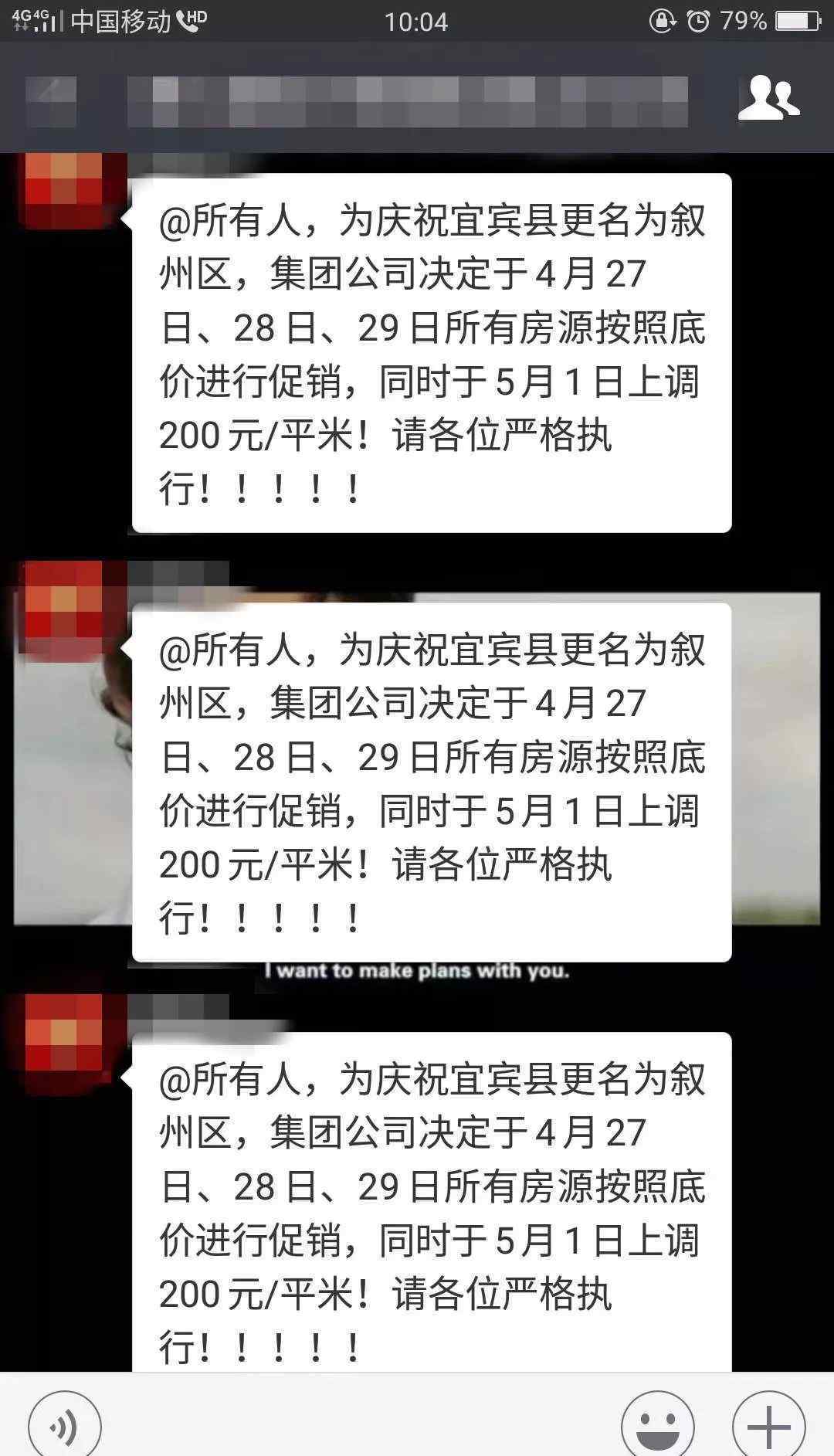834x1456 pixels.
Task: Switch to voice message input
Action: tap(65, 1424)
